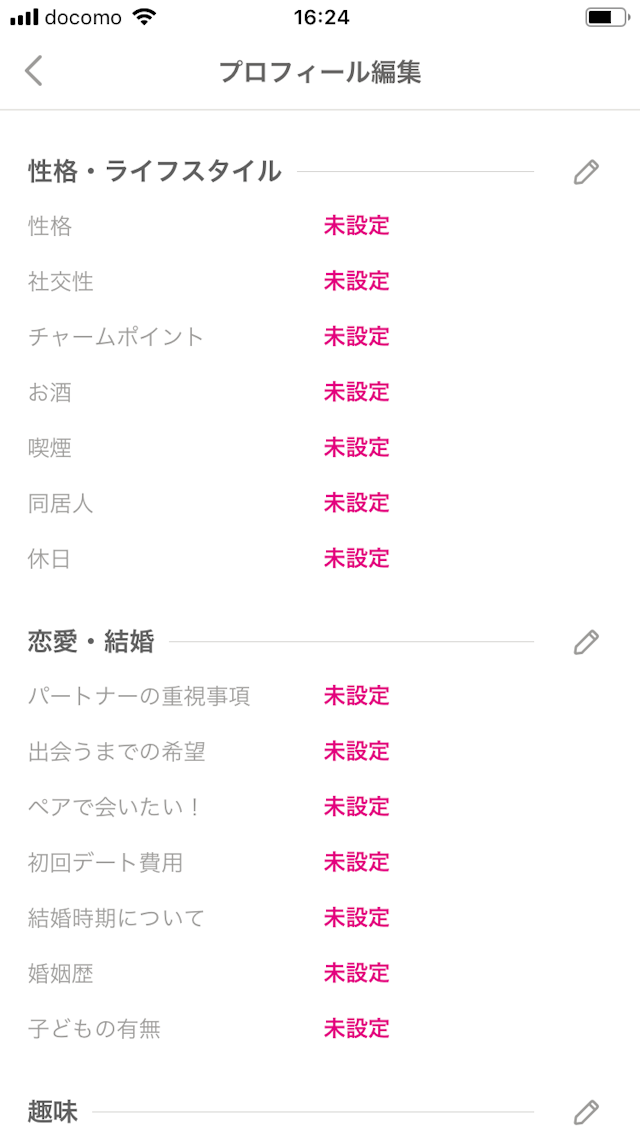Set 初回デート費用 preference
The height and width of the screenshot is (1138, 640).
point(356,862)
